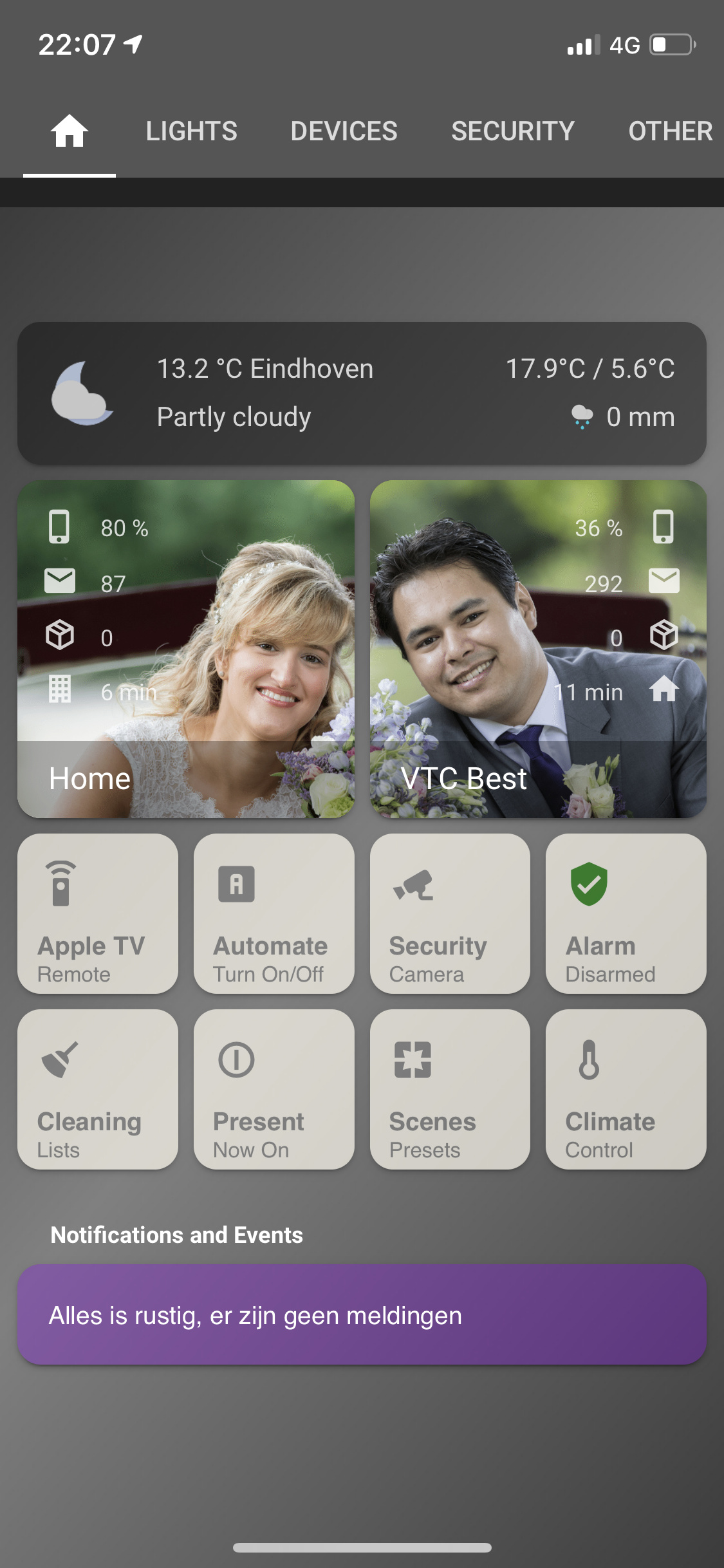The image size is (724, 1568).
Task: View the Security Camera tile
Action: click(x=450, y=913)
